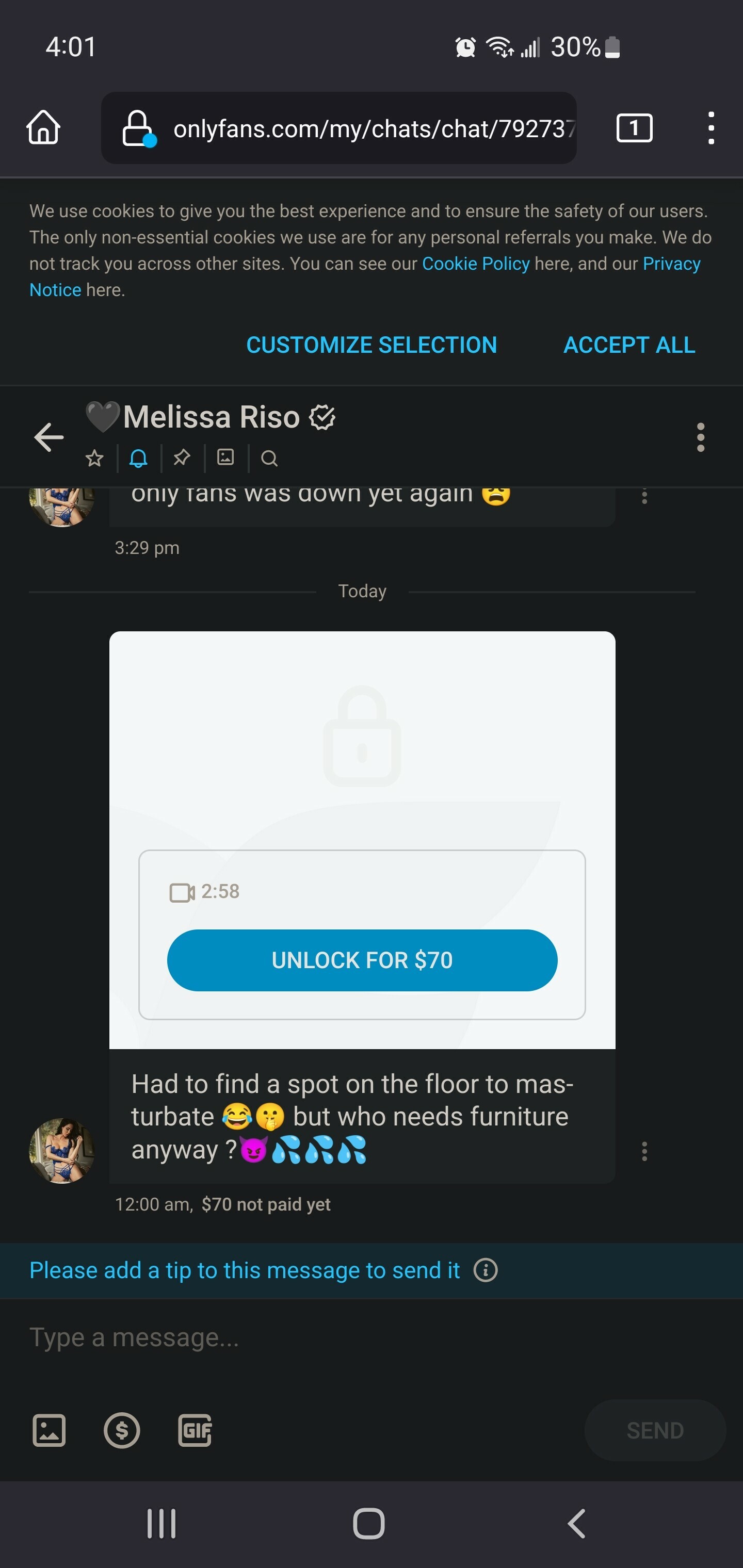Open the chat overflow menu
Viewport: 743px width, 1568px height.
700,437
